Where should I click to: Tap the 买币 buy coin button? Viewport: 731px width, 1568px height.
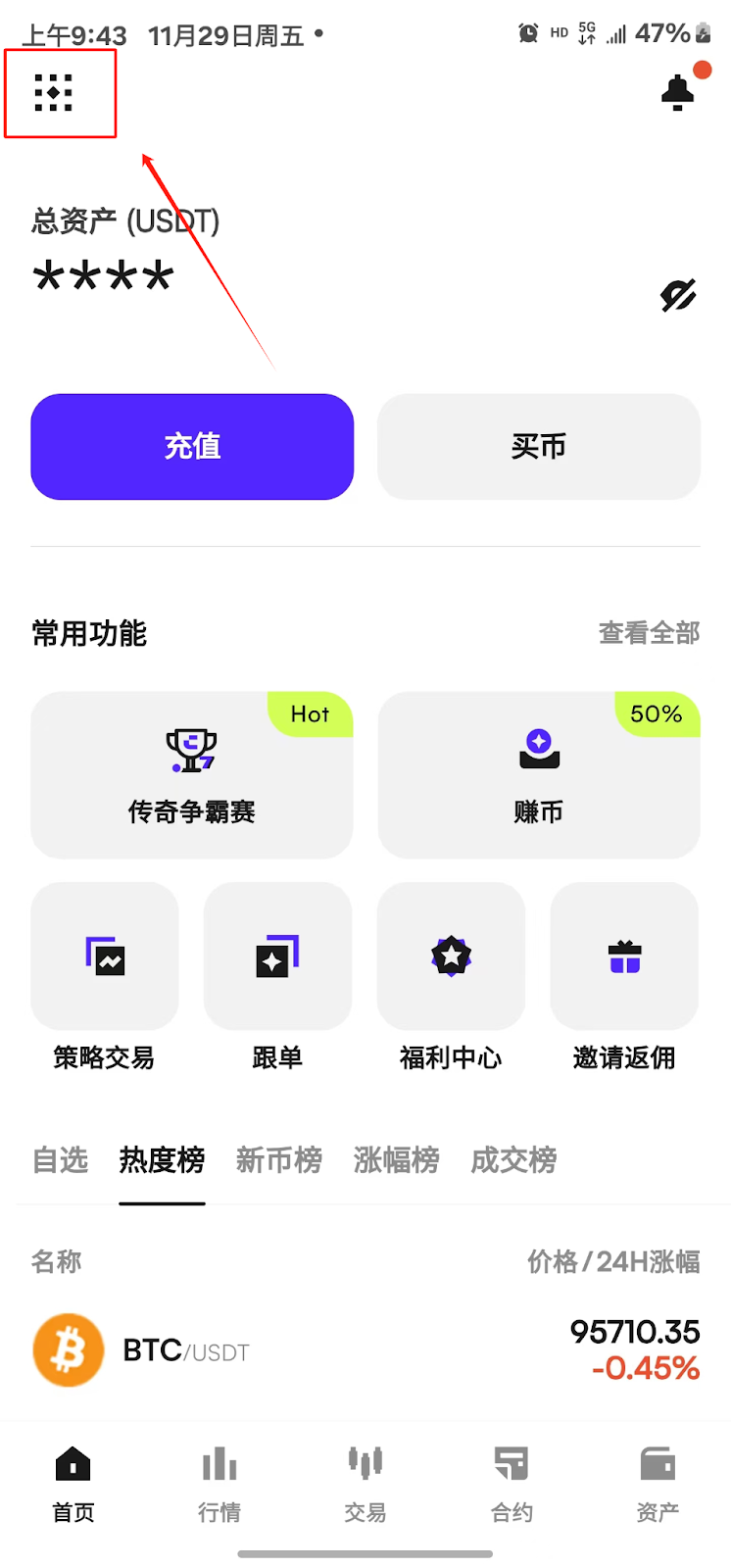[x=539, y=447]
